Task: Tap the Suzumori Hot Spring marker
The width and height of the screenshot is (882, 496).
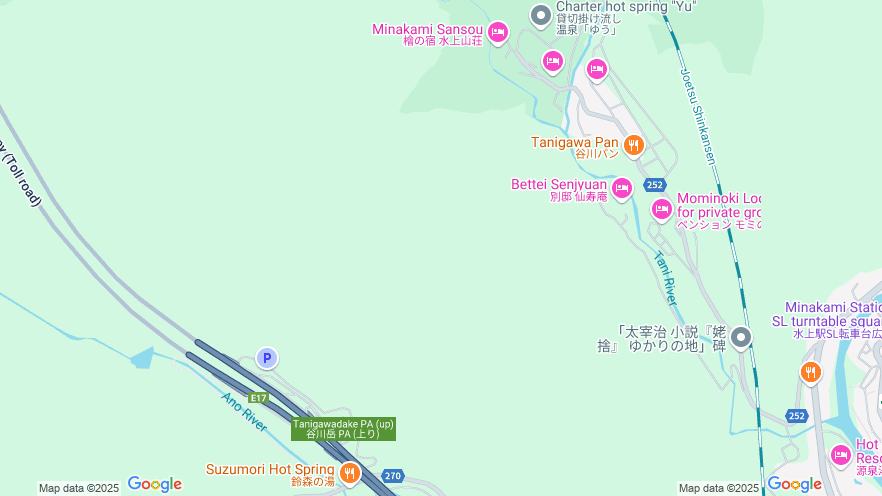Action: click(x=349, y=472)
